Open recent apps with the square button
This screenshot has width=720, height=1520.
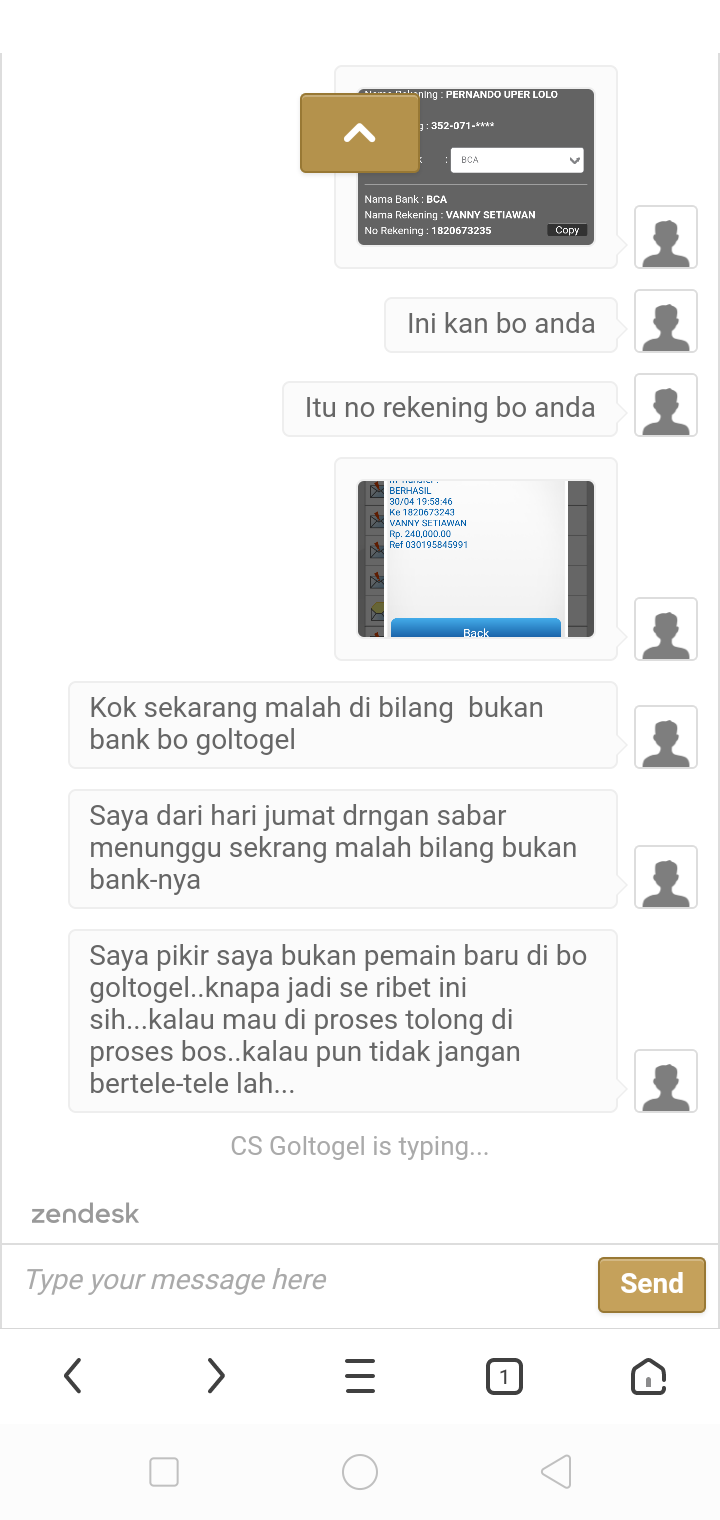point(164,1472)
